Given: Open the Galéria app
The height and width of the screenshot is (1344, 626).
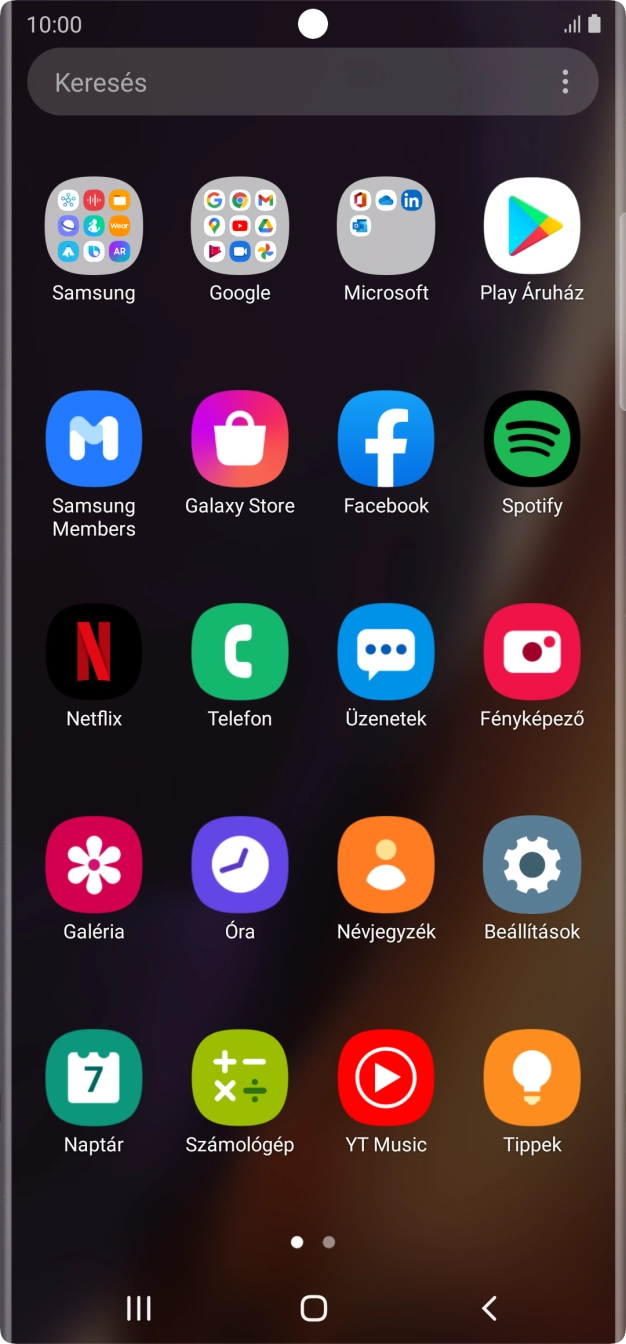Looking at the screenshot, I should (x=94, y=865).
